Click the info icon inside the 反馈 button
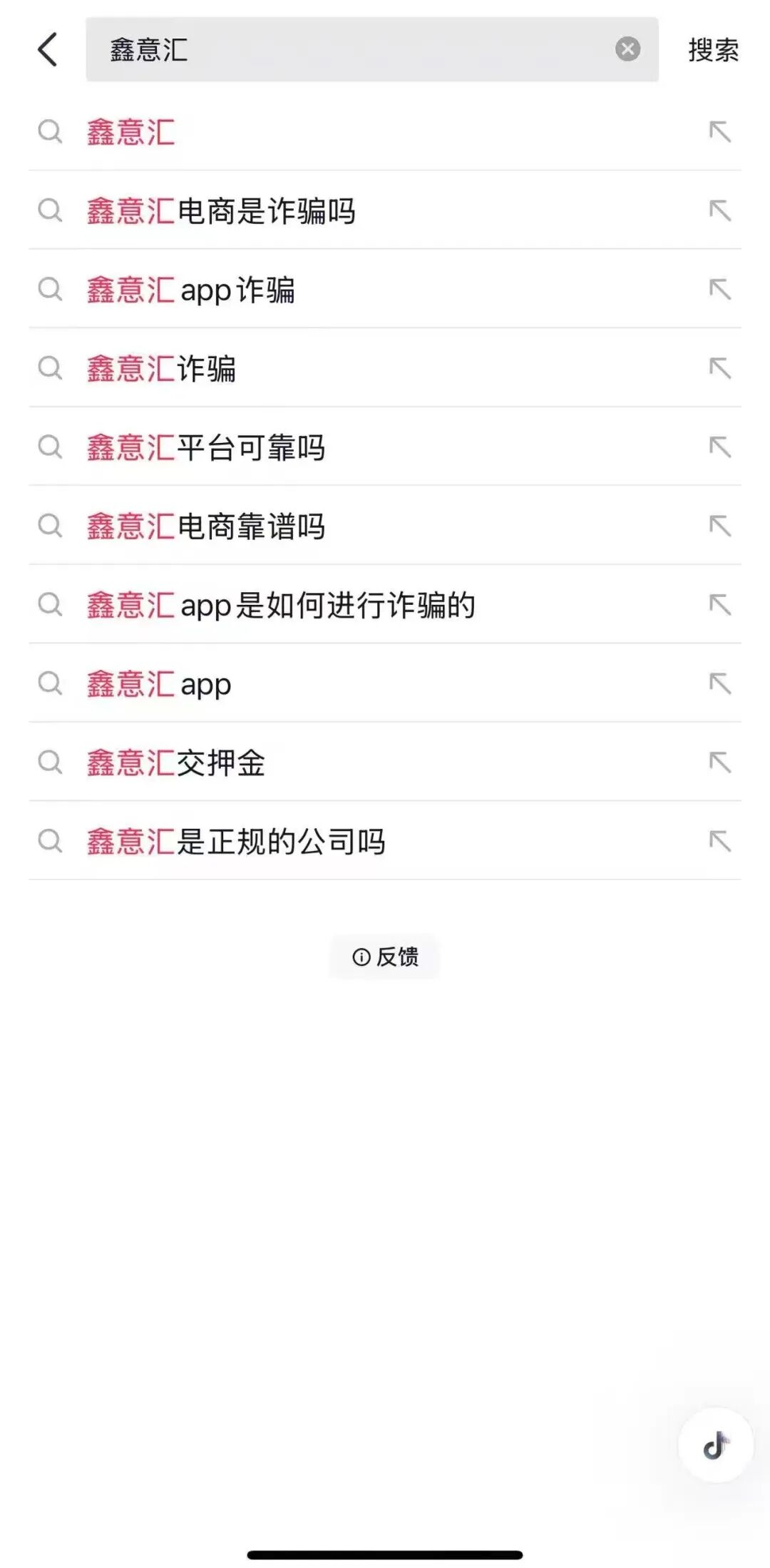The height and width of the screenshot is (1568, 770). (364, 958)
